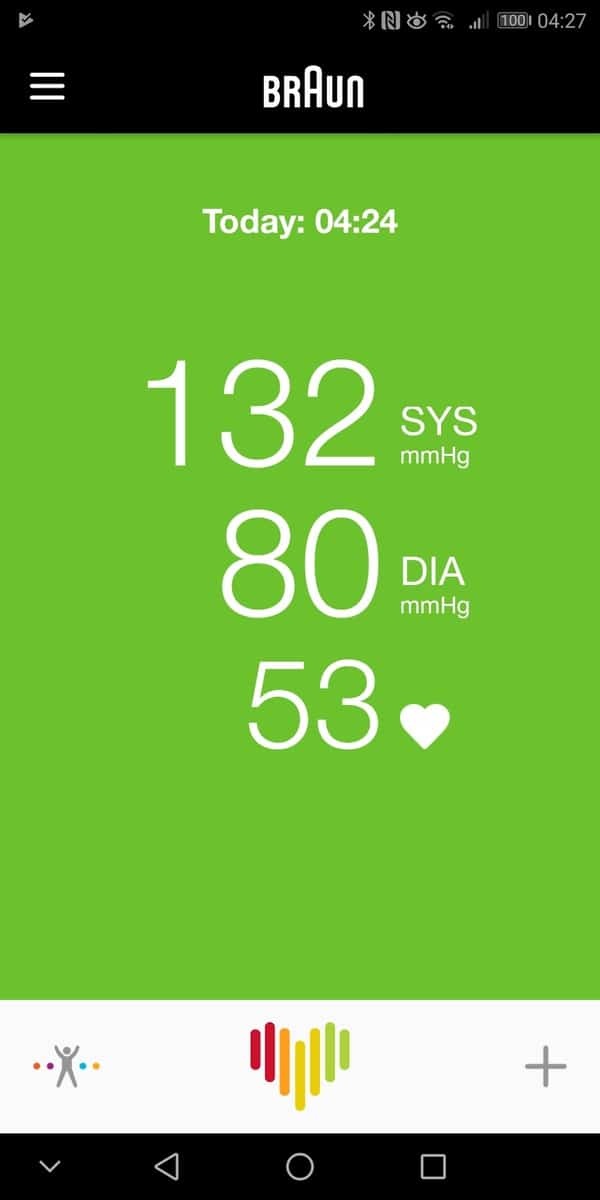This screenshot has height=1200, width=600.
Task: Go back using system back button
Action: pos(167,1166)
